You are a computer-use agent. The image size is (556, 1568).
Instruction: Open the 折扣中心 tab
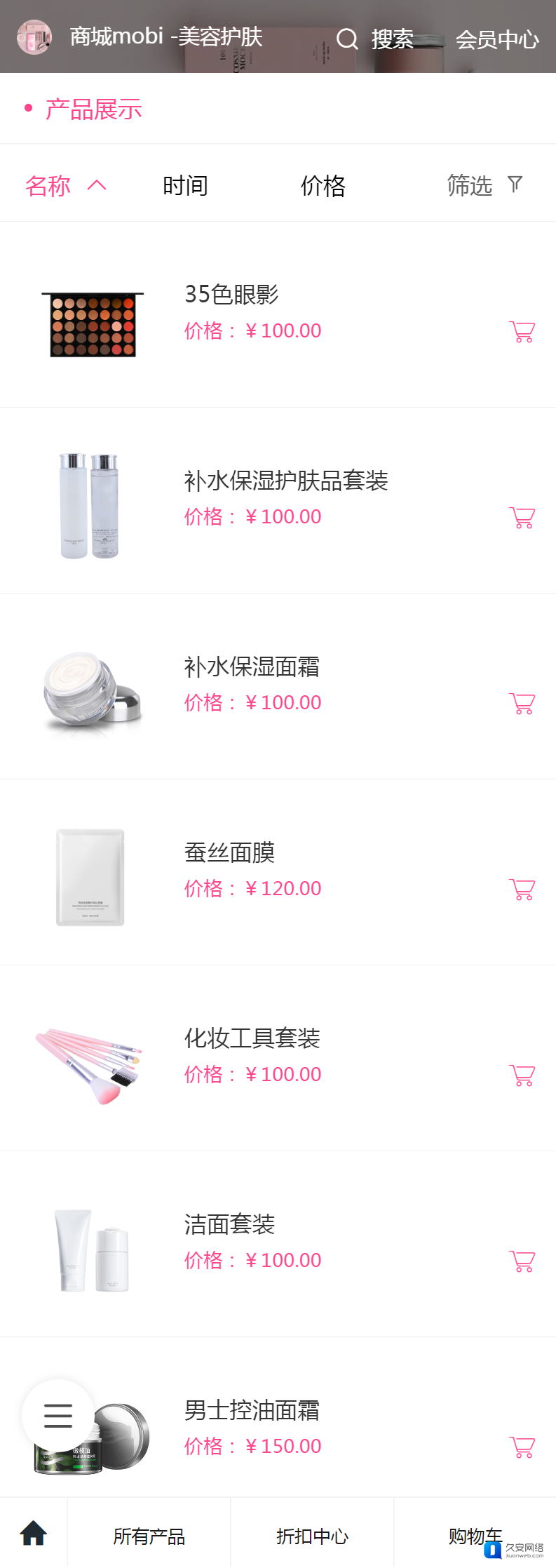point(312,1536)
